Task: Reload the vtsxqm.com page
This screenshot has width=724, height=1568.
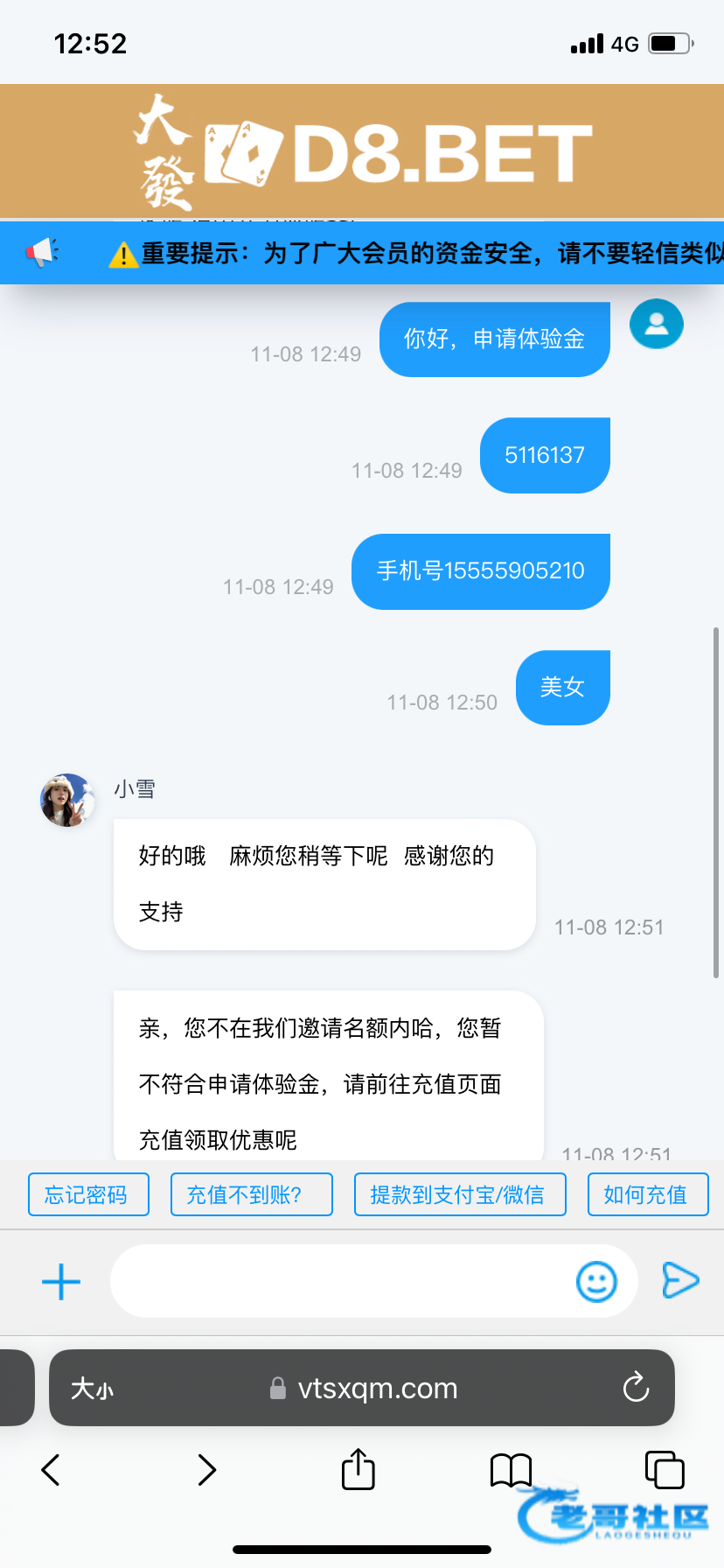Action: point(636,1388)
